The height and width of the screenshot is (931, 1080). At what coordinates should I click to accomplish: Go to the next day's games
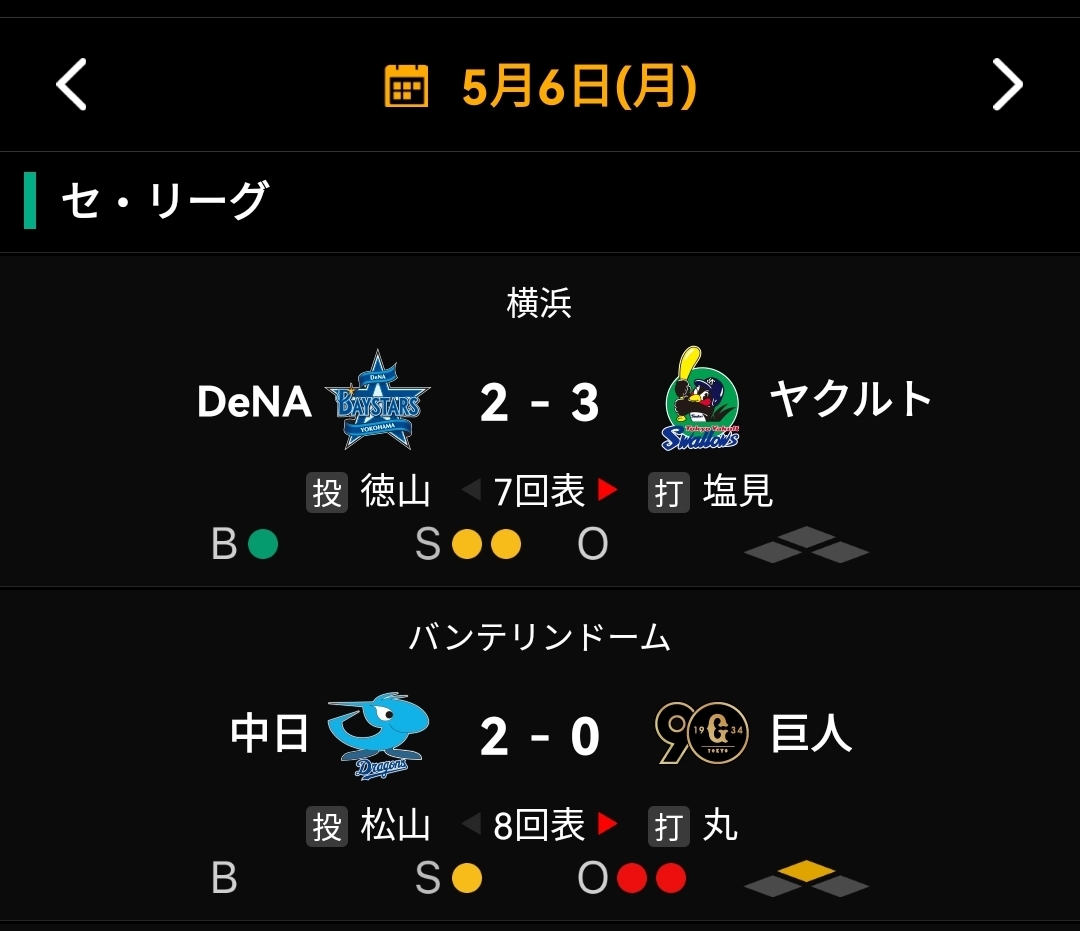click(x=1007, y=85)
